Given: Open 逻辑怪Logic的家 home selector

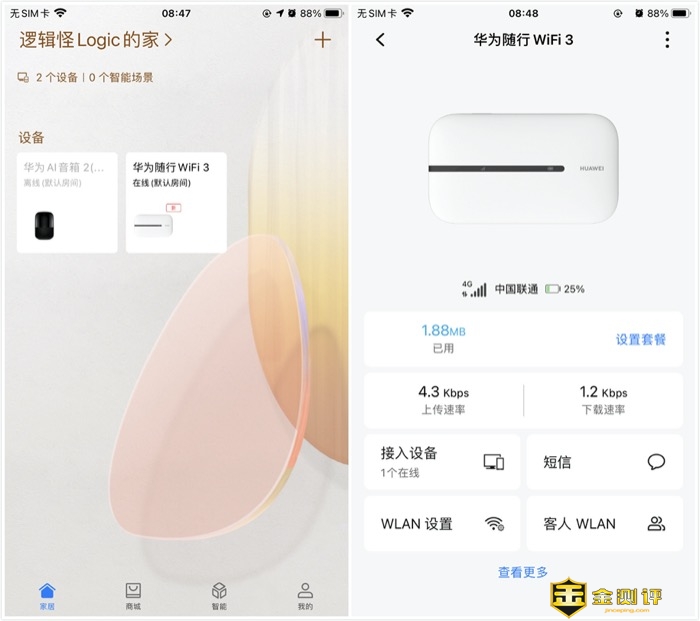Looking at the screenshot, I should (x=96, y=40).
